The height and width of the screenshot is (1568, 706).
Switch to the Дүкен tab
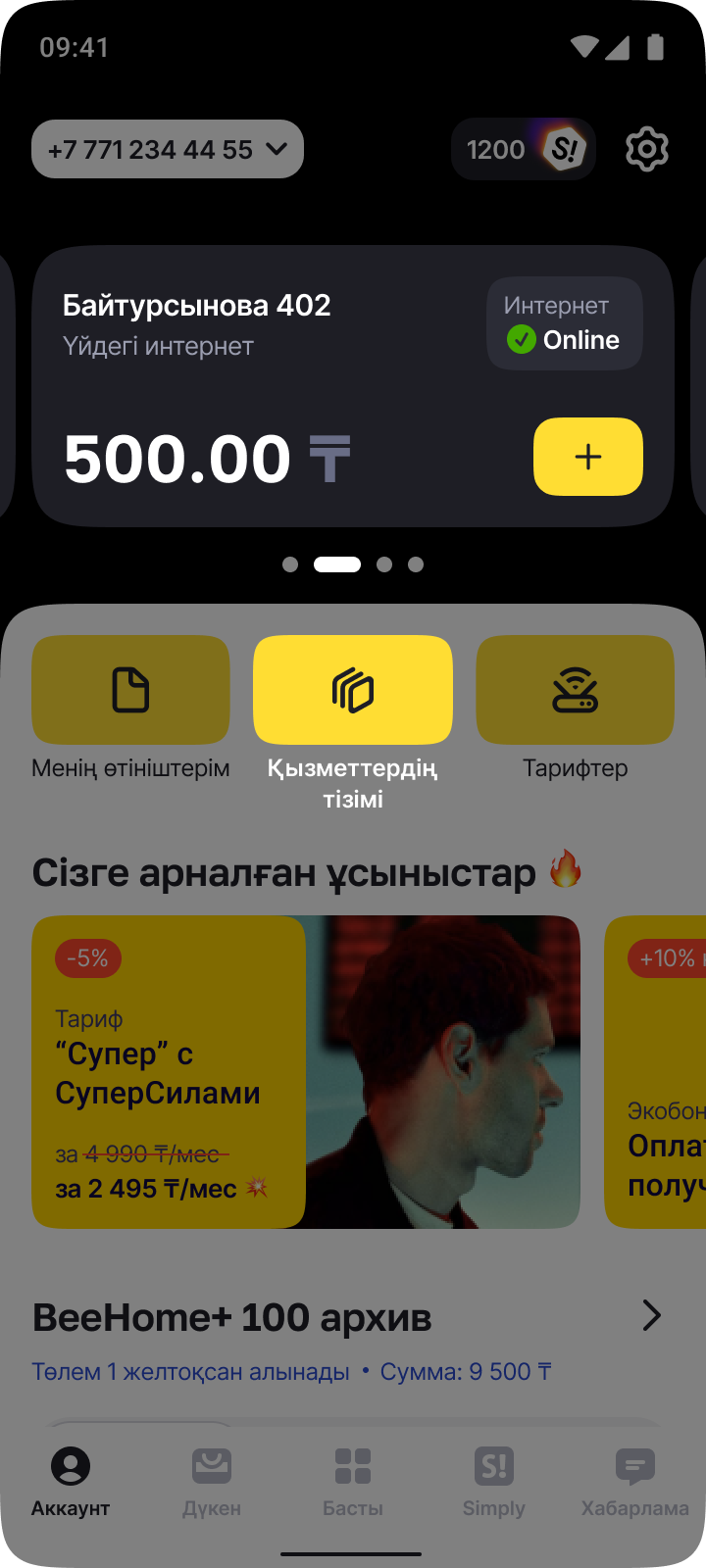point(212,1482)
